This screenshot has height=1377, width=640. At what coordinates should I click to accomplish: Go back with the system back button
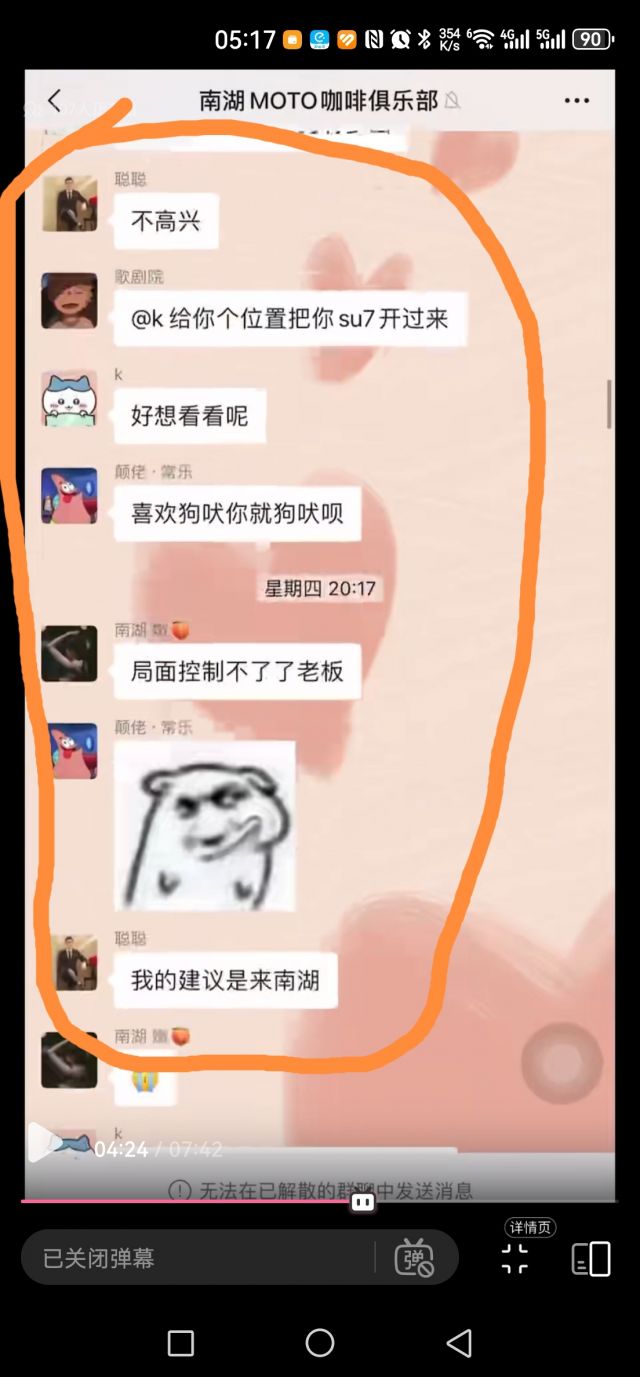(x=459, y=1343)
